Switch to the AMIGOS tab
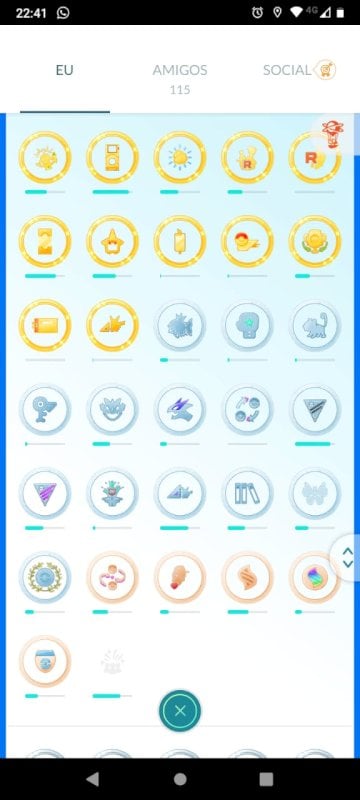360x800 pixels. click(x=179, y=70)
